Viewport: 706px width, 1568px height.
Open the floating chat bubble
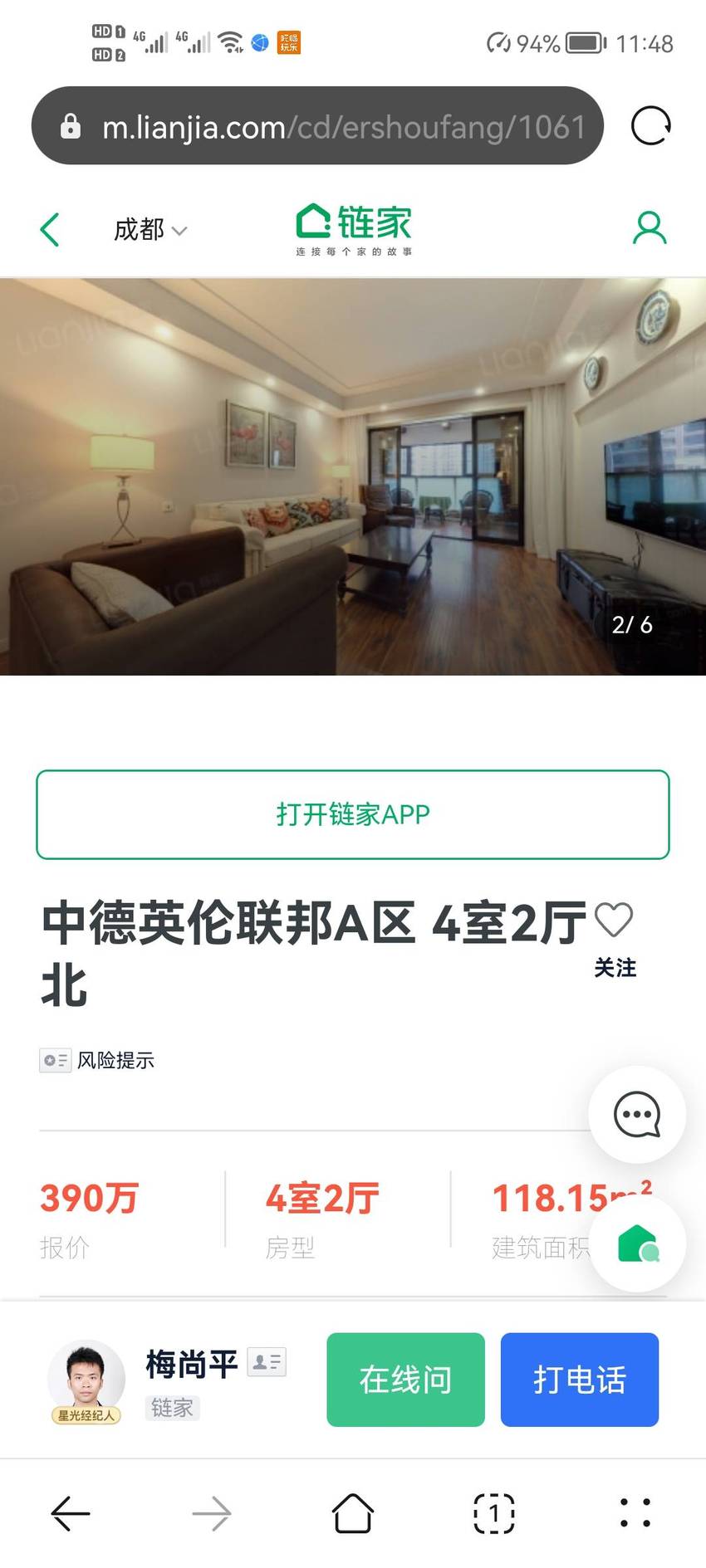pos(637,1115)
